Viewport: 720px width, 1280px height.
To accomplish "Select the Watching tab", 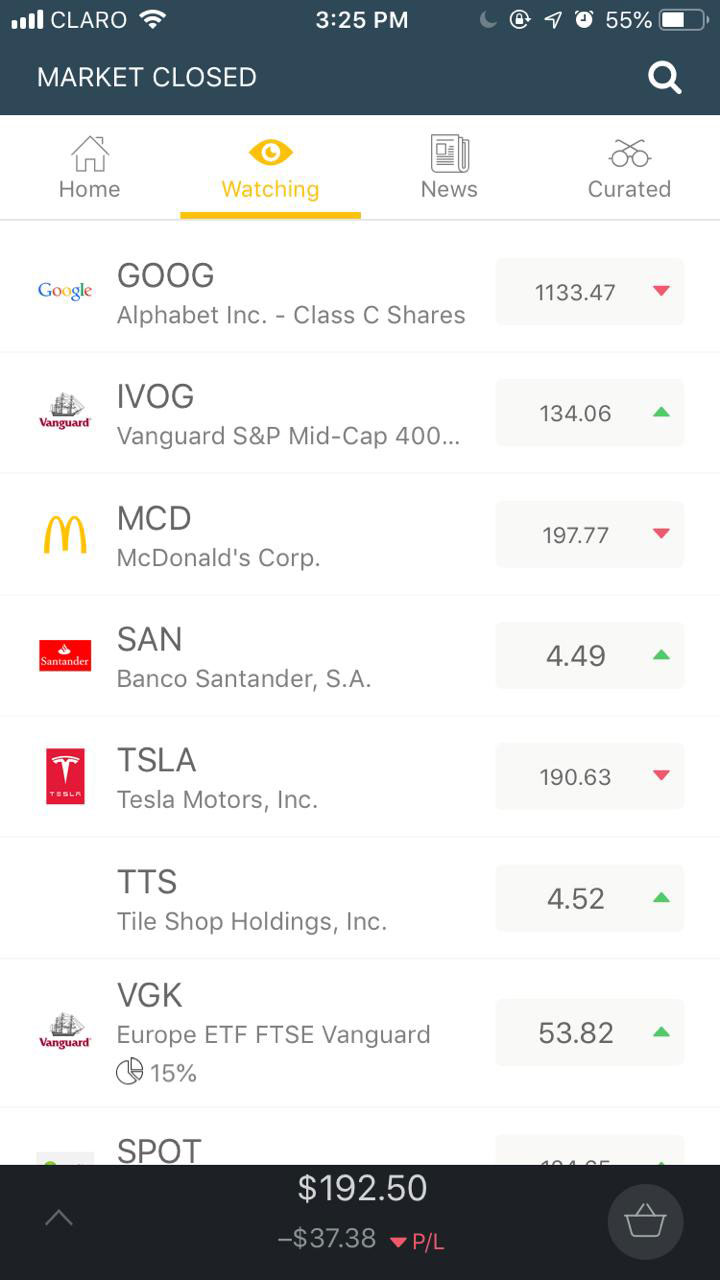I will pyautogui.click(x=270, y=168).
